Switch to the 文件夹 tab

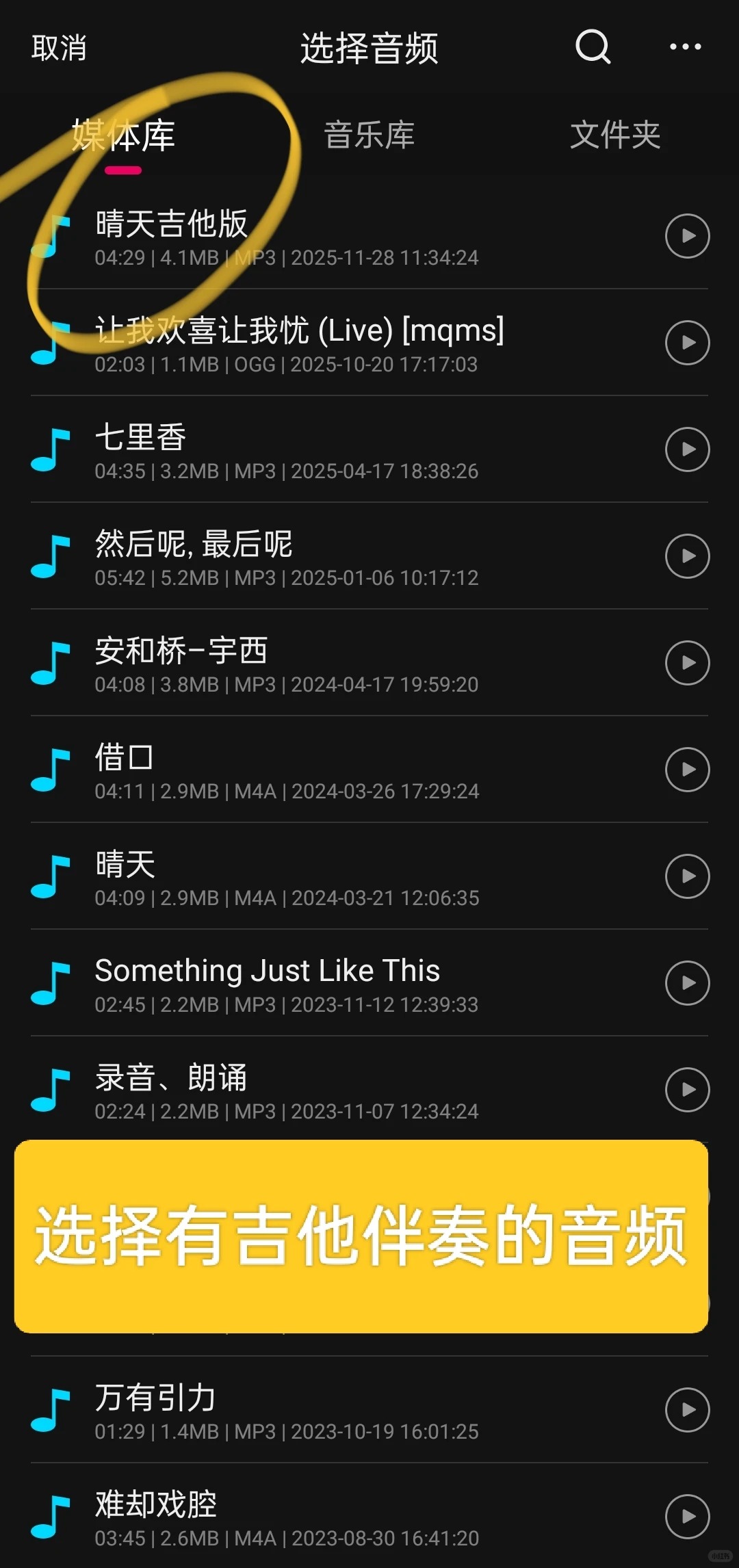click(614, 135)
